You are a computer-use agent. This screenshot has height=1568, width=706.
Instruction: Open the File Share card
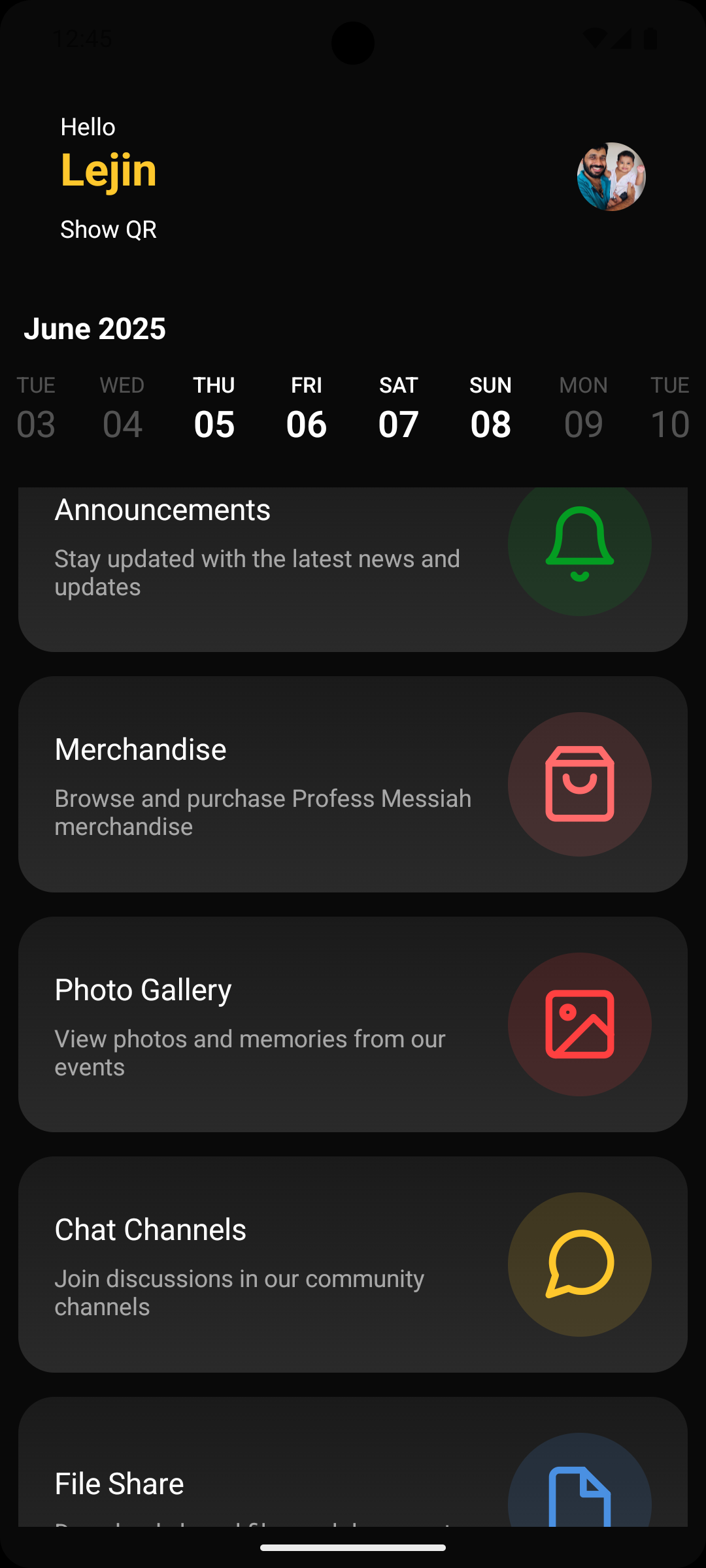(x=353, y=1462)
